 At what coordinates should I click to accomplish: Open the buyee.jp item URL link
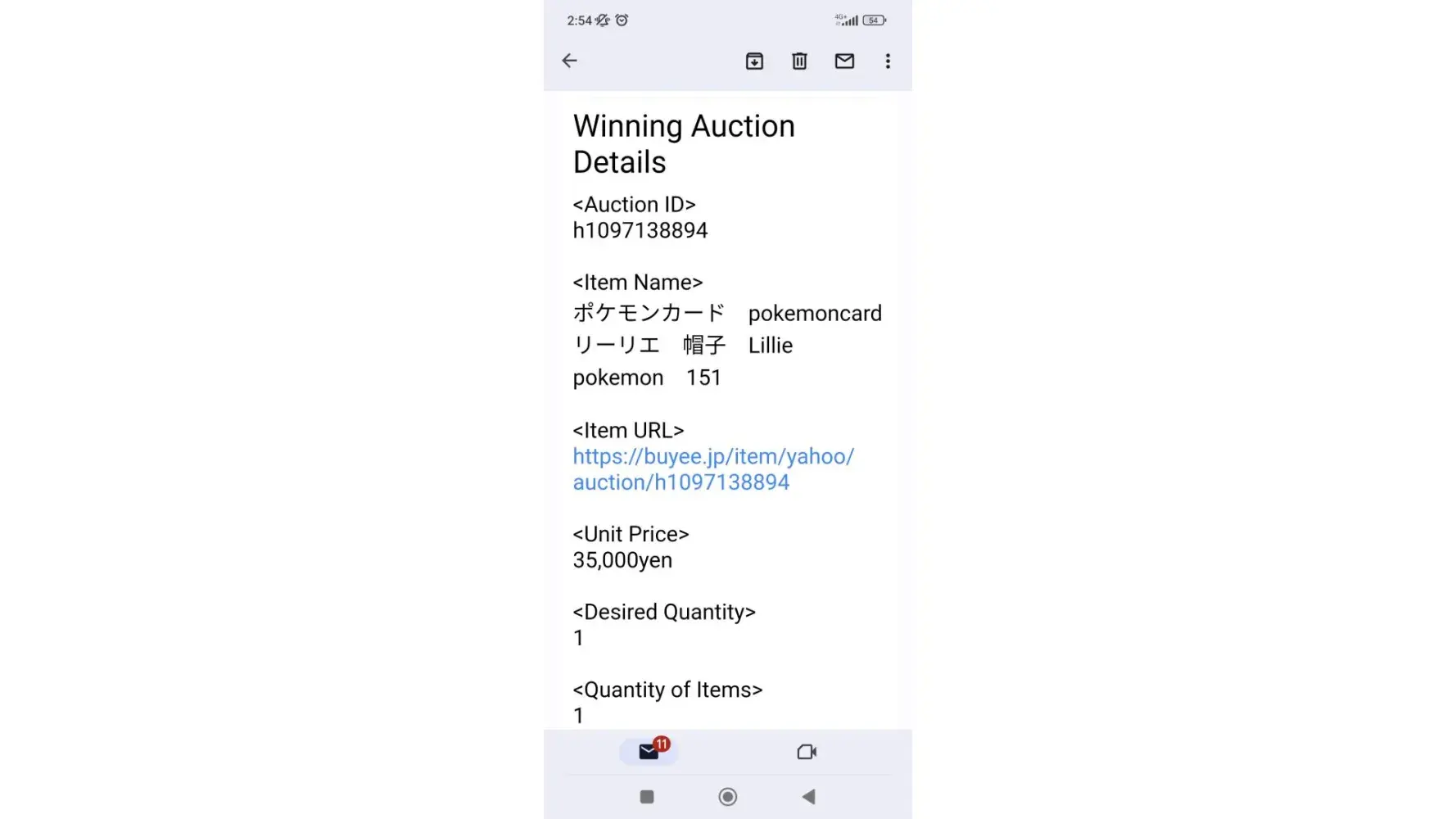click(712, 469)
